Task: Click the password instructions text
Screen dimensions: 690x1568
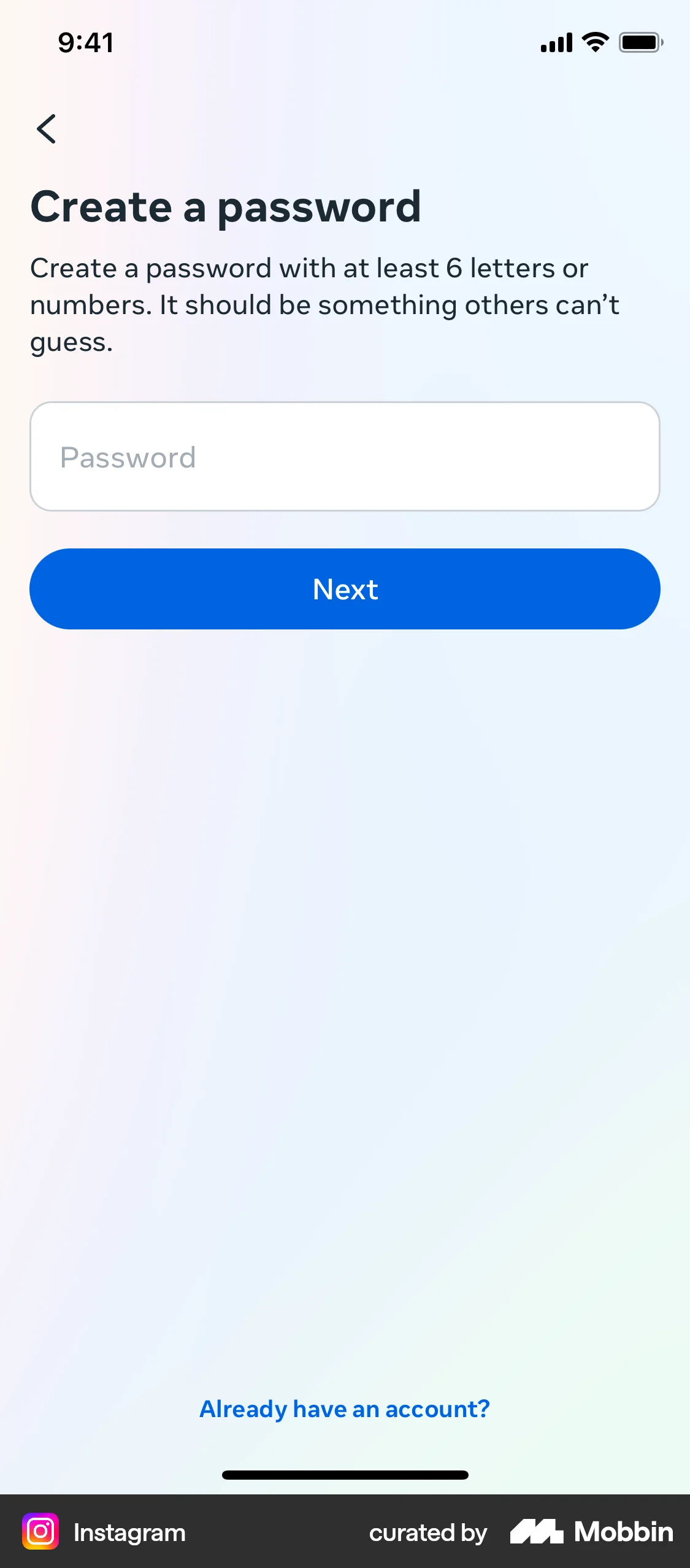Action: coord(325,304)
